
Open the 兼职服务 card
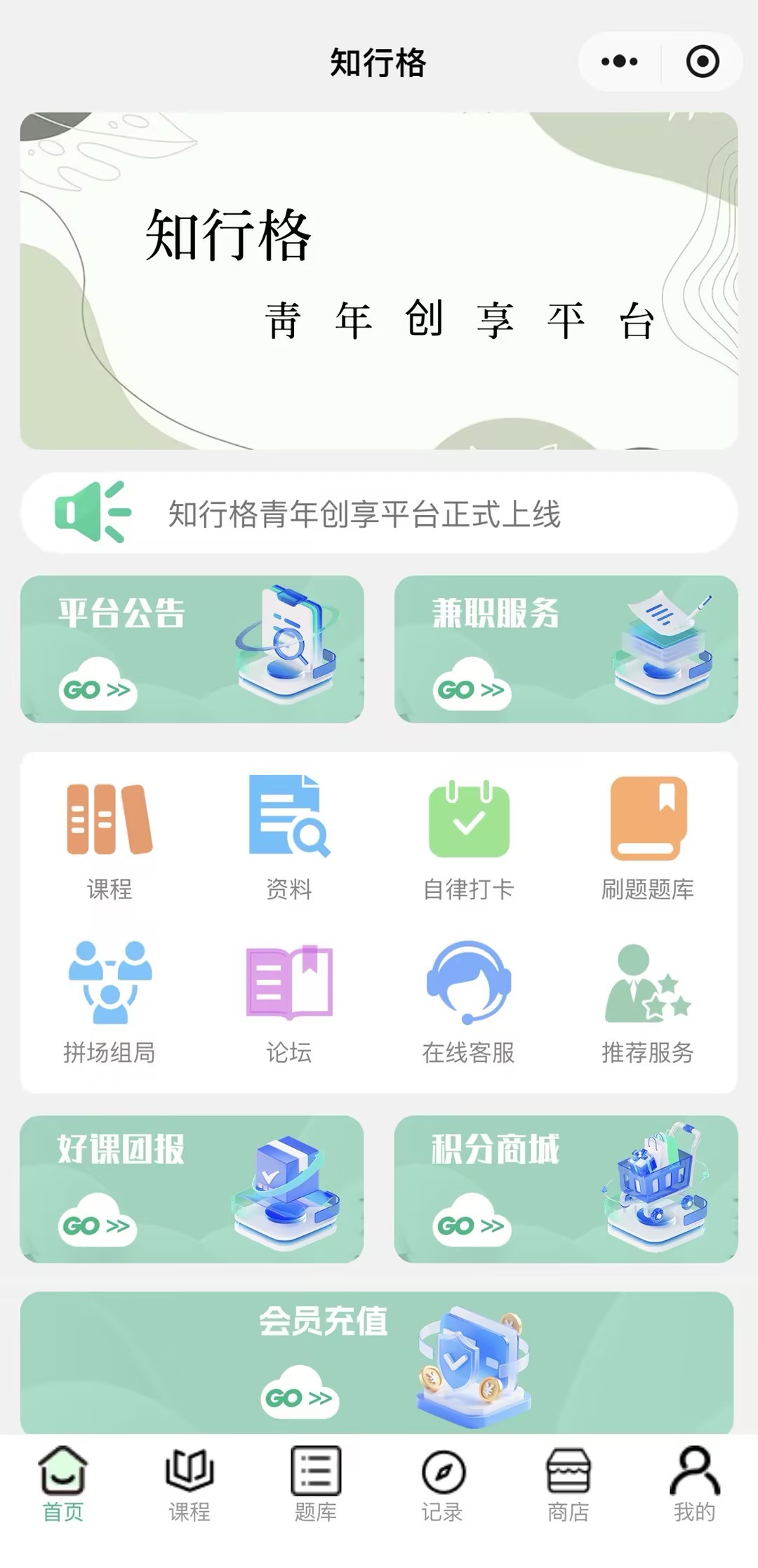[x=566, y=649]
